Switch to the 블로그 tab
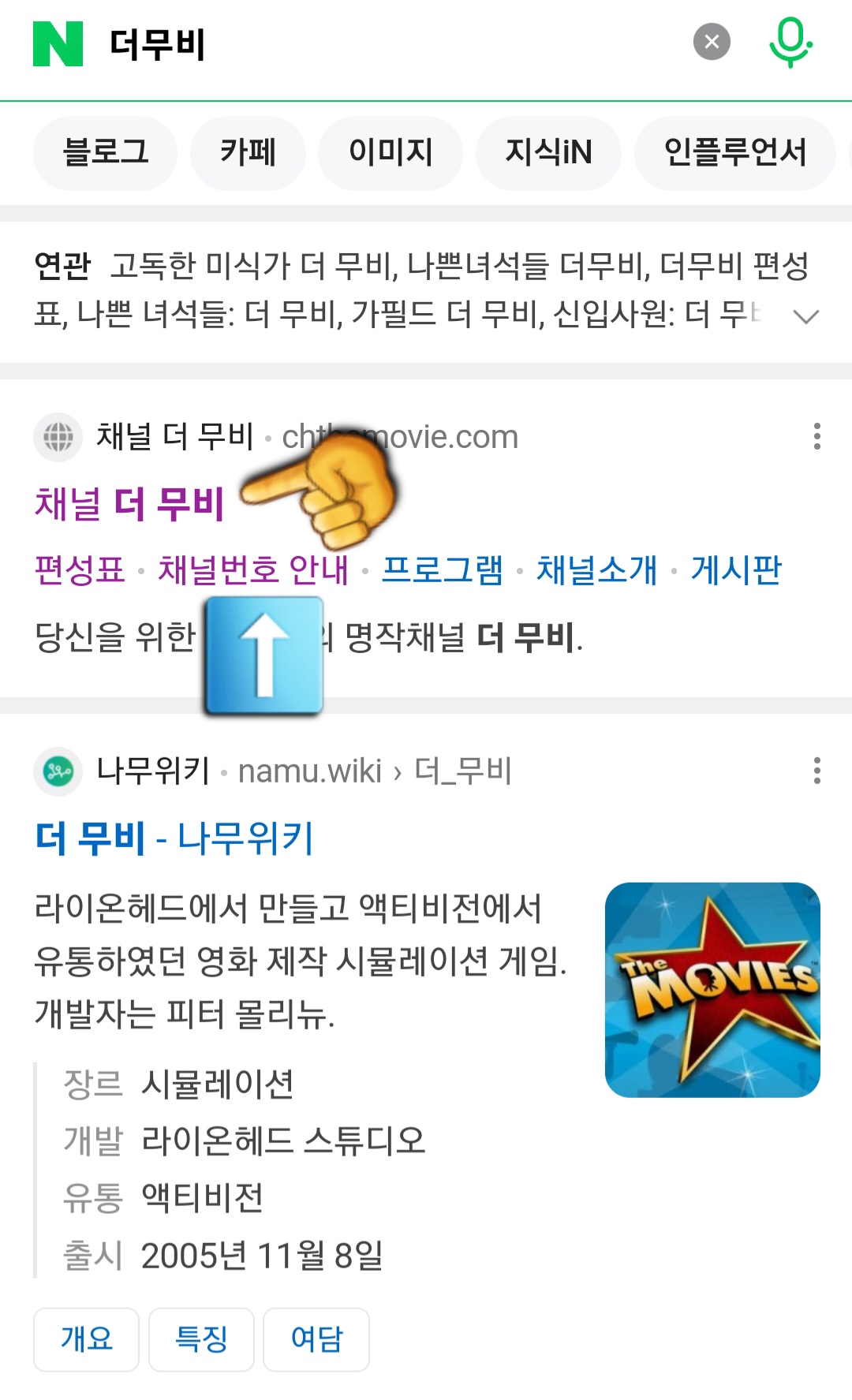Image resolution: width=852 pixels, height=1400 pixels. pos(104,153)
